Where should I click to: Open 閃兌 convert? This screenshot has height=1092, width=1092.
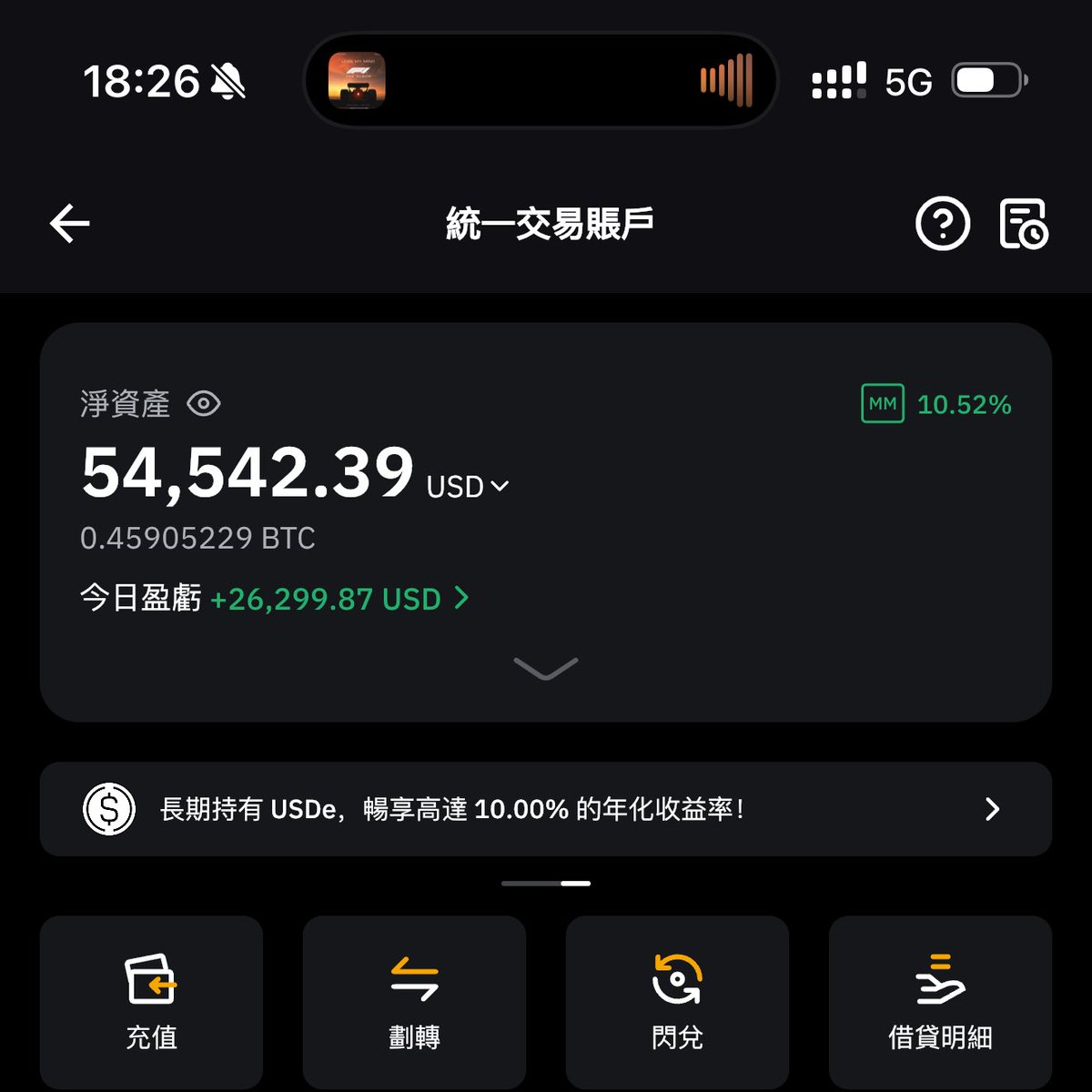[x=677, y=1001]
